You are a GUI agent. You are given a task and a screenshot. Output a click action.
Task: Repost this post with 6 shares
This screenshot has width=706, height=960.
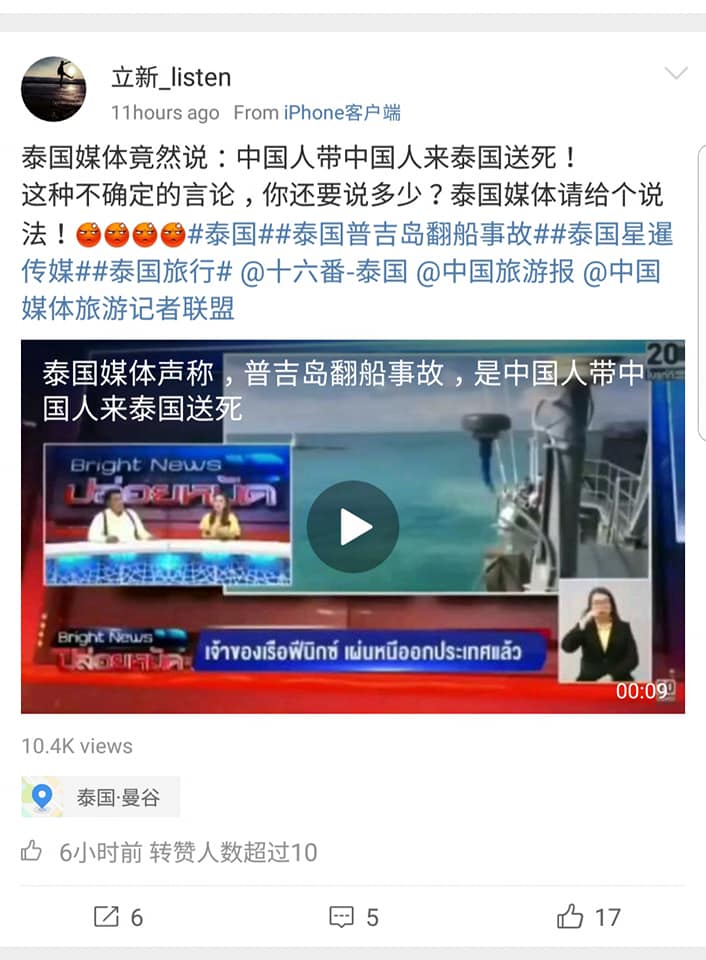(118, 916)
